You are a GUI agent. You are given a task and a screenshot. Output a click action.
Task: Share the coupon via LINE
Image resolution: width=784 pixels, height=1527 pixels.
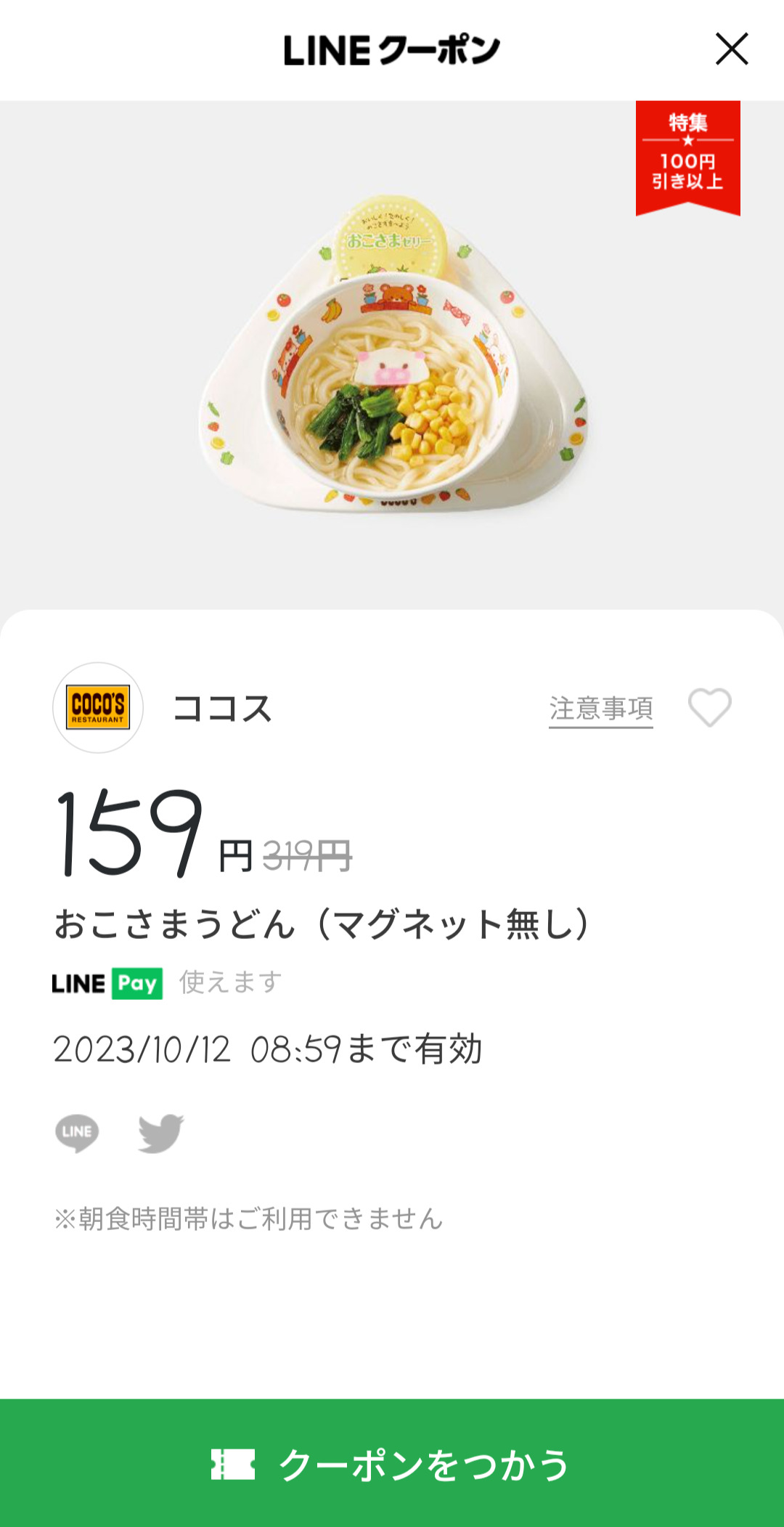pyautogui.click(x=77, y=1133)
